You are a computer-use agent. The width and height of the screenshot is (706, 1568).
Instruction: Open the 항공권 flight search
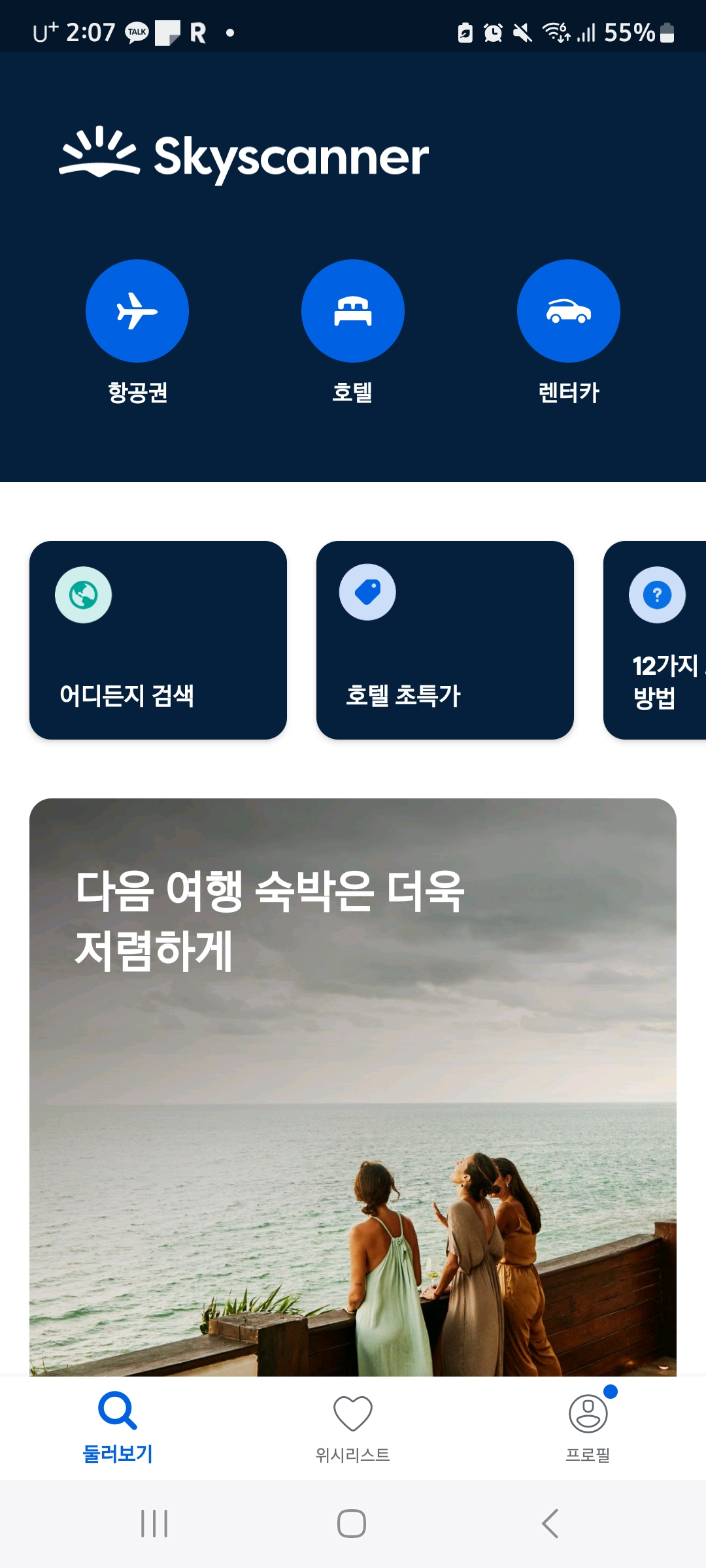point(137,312)
